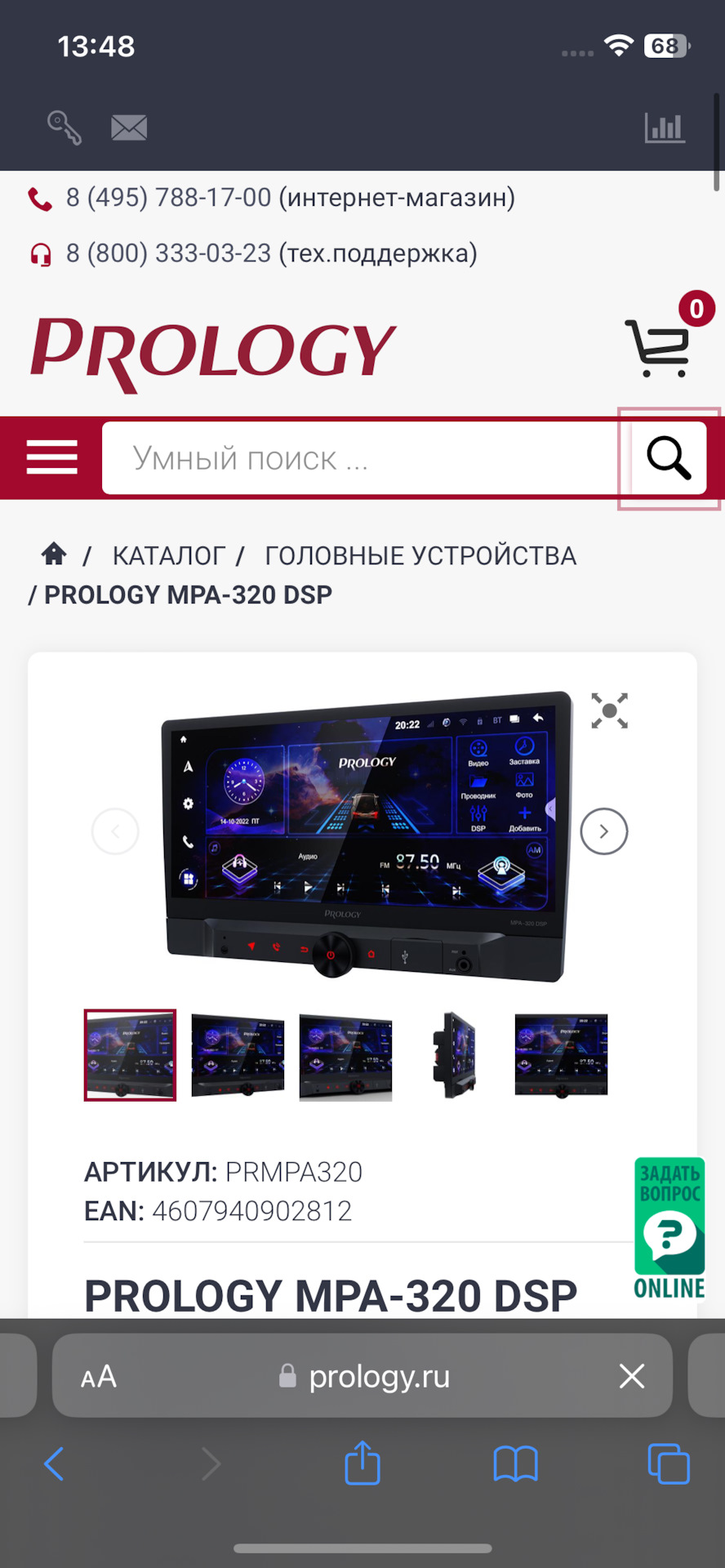
Task: Open the hamburger menu
Action: pyautogui.click(x=51, y=457)
